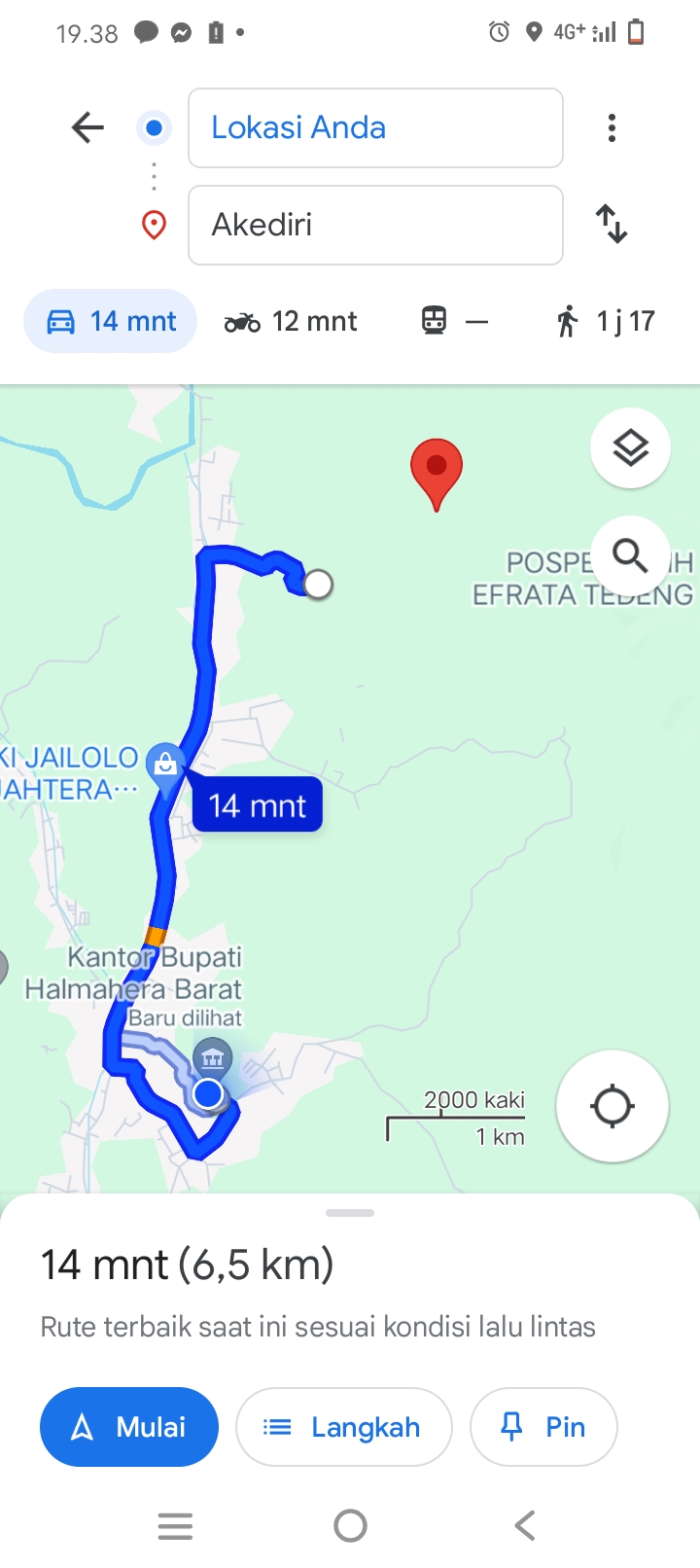This screenshot has width=700, height=1568.
Task: Edit the Lokasi Anda starting point field
Action: point(375,127)
